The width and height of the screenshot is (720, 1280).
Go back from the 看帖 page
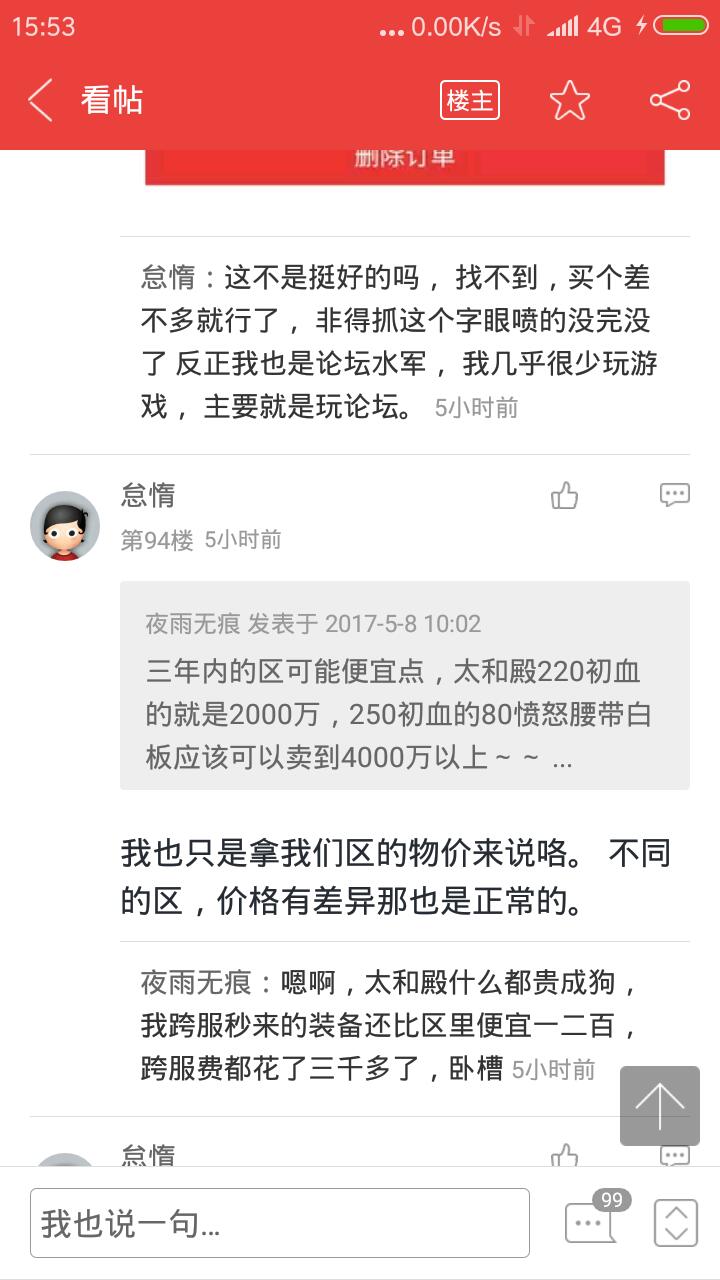(x=40, y=100)
